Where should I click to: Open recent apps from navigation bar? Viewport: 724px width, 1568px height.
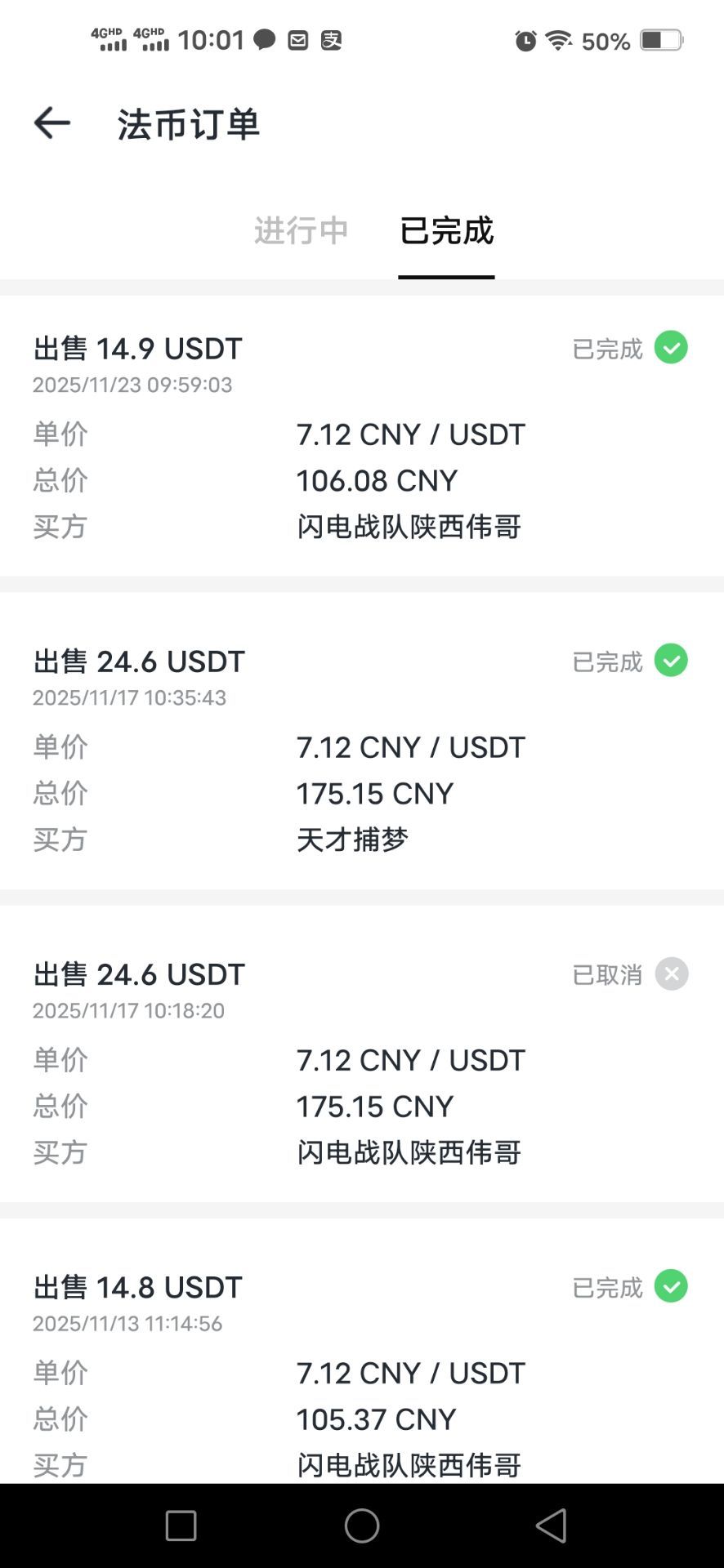click(x=181, y=1526)
